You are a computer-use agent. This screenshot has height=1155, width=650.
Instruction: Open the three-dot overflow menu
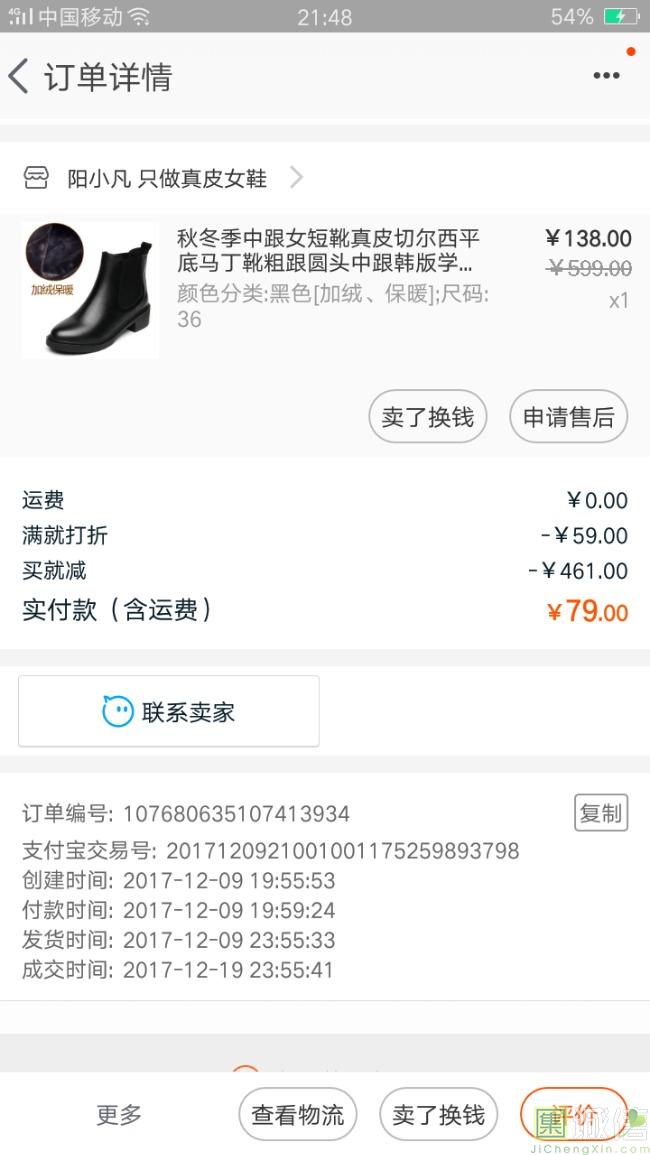[606, 76]
